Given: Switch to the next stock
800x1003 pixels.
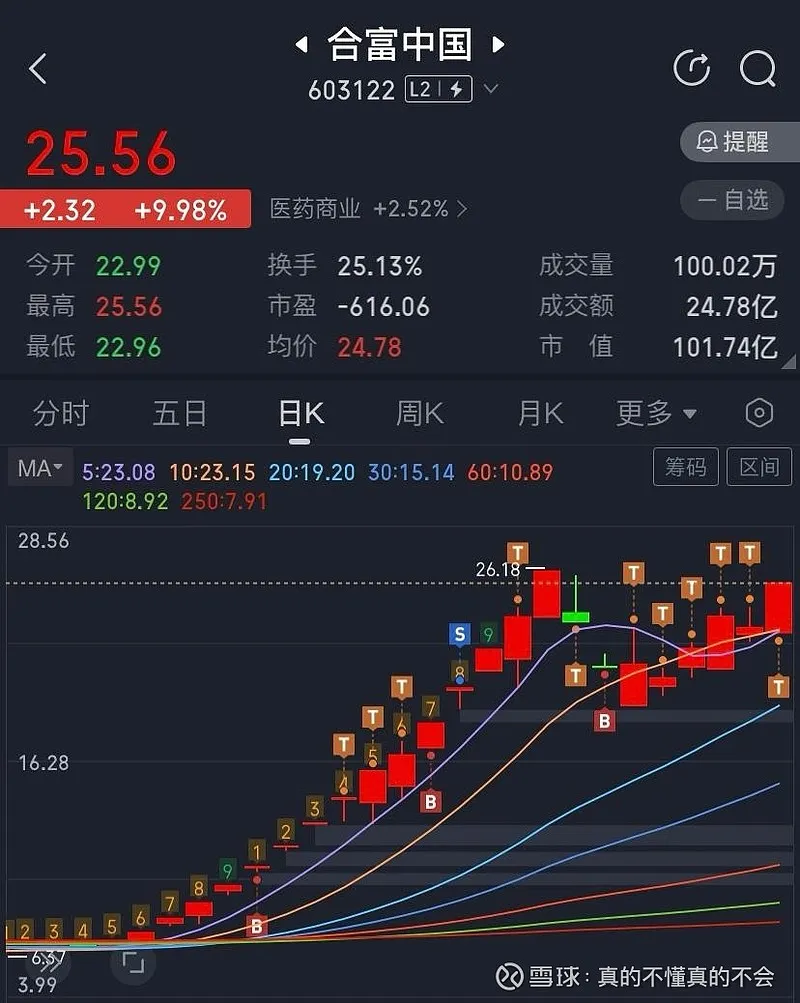Looking at the screenshot, I should (498, 45).
